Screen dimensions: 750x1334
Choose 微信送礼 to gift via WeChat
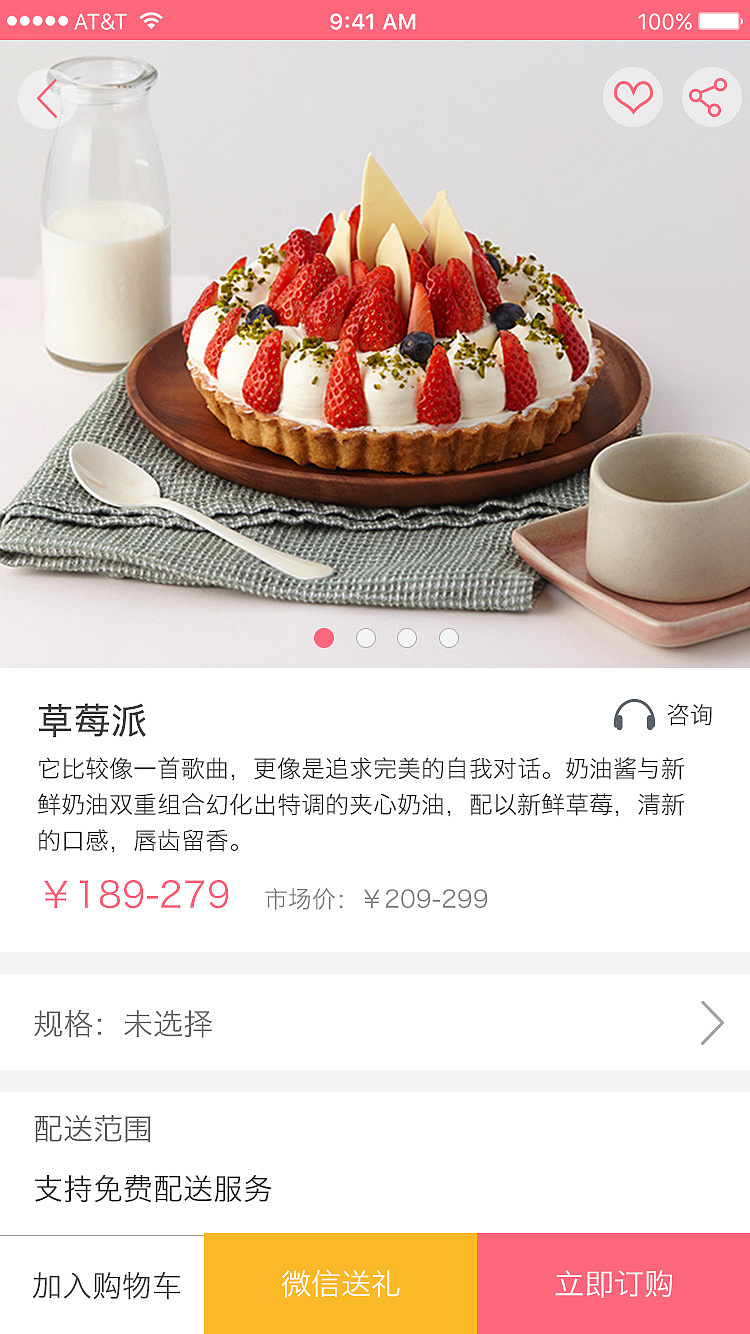pyautogui.click(x=341, y=1285)
